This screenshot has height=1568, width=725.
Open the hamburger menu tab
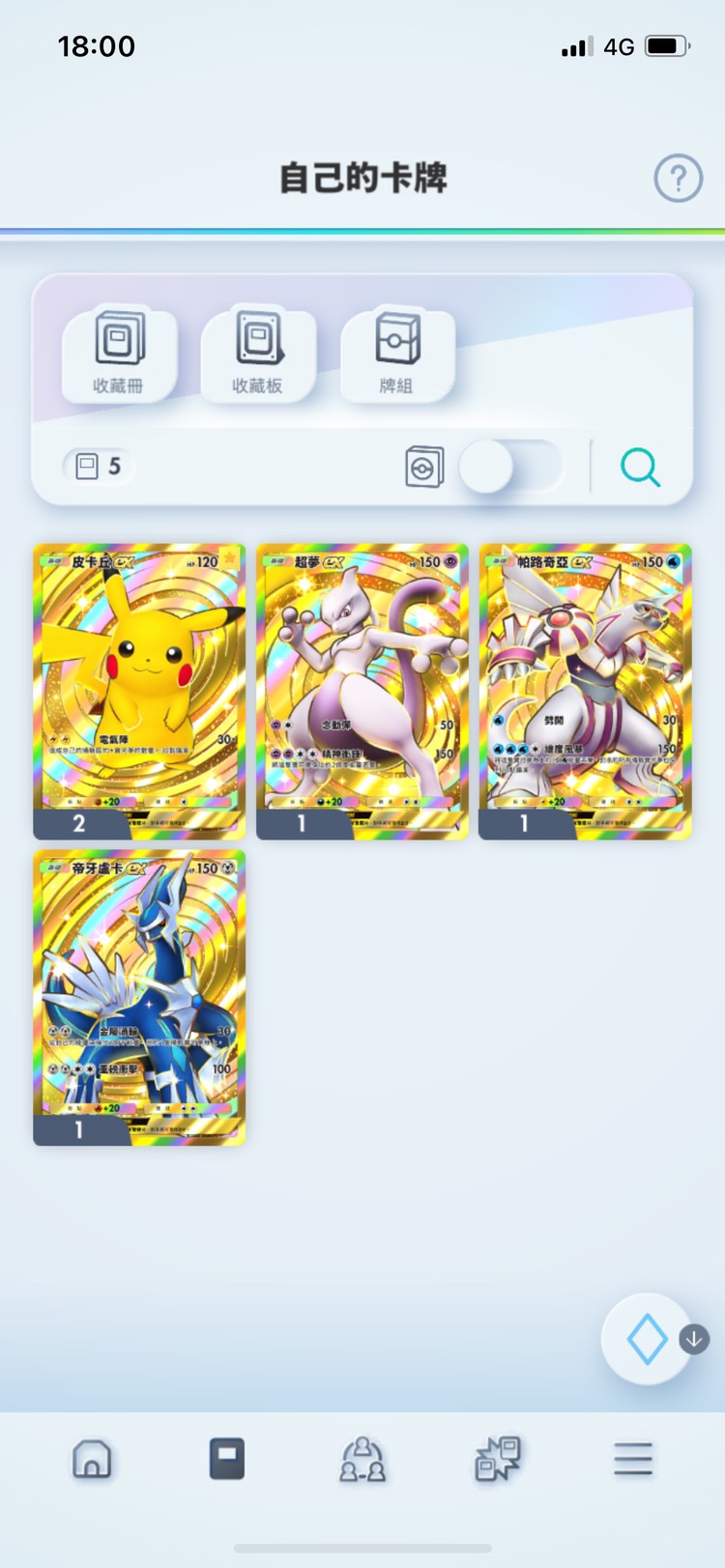(633, 1459)
